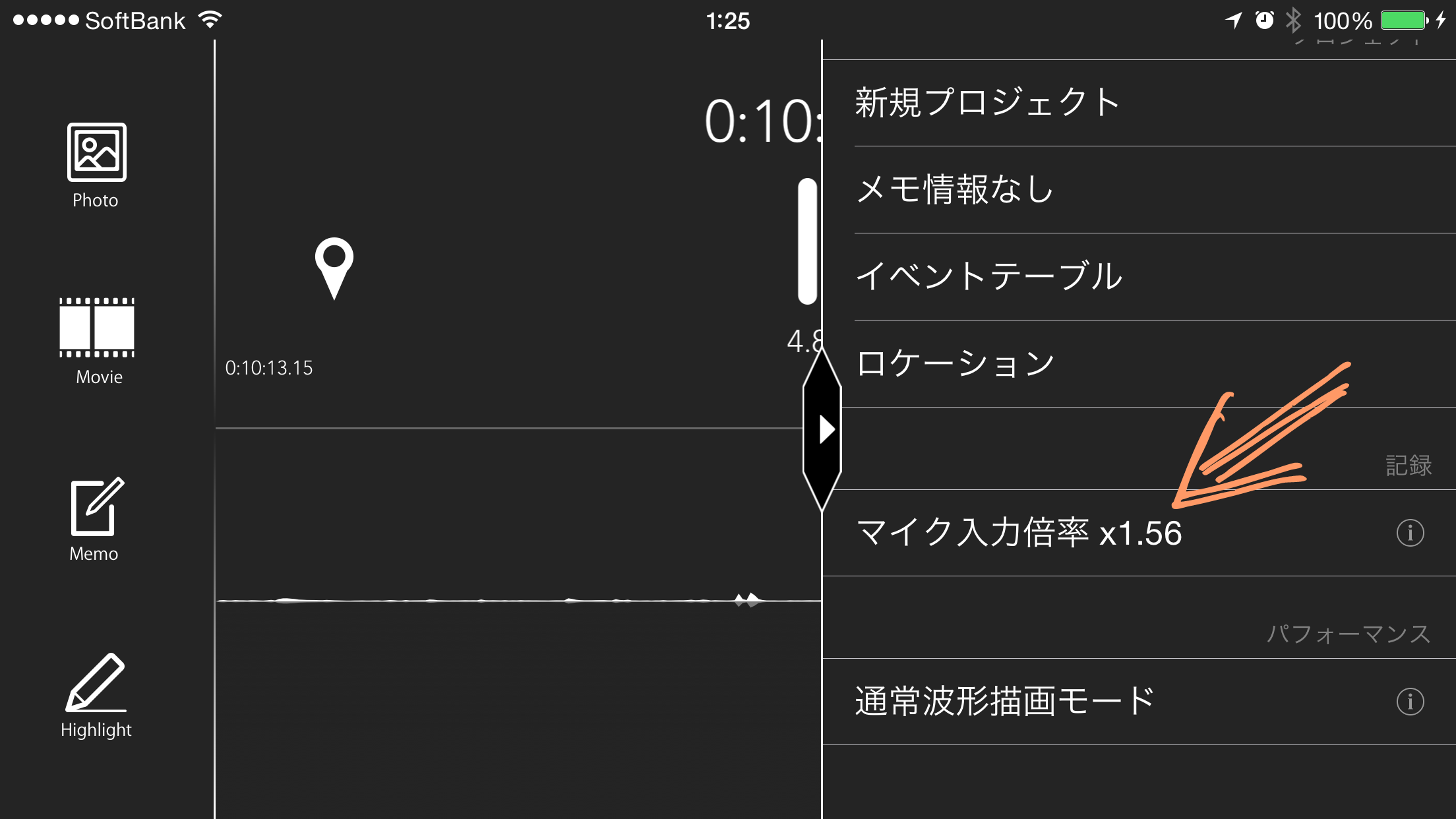Select the Highlight tool

coord(96,694)
